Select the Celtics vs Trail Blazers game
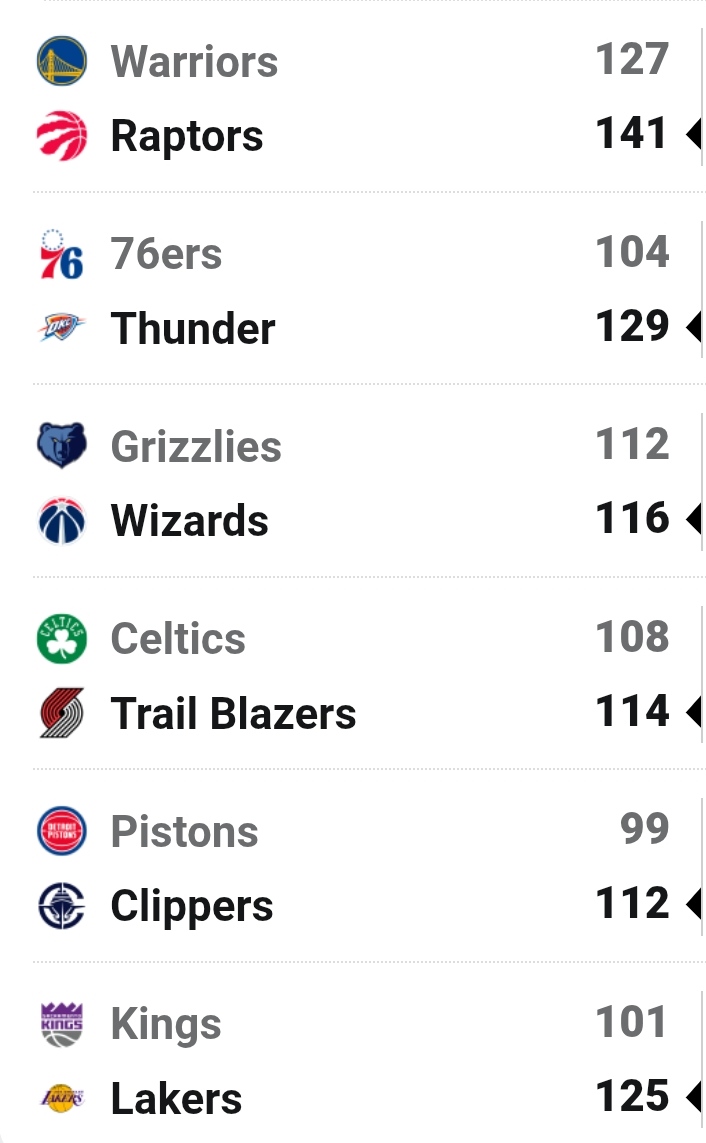Viewport: 706px width, 1143px height. [352, 676]
